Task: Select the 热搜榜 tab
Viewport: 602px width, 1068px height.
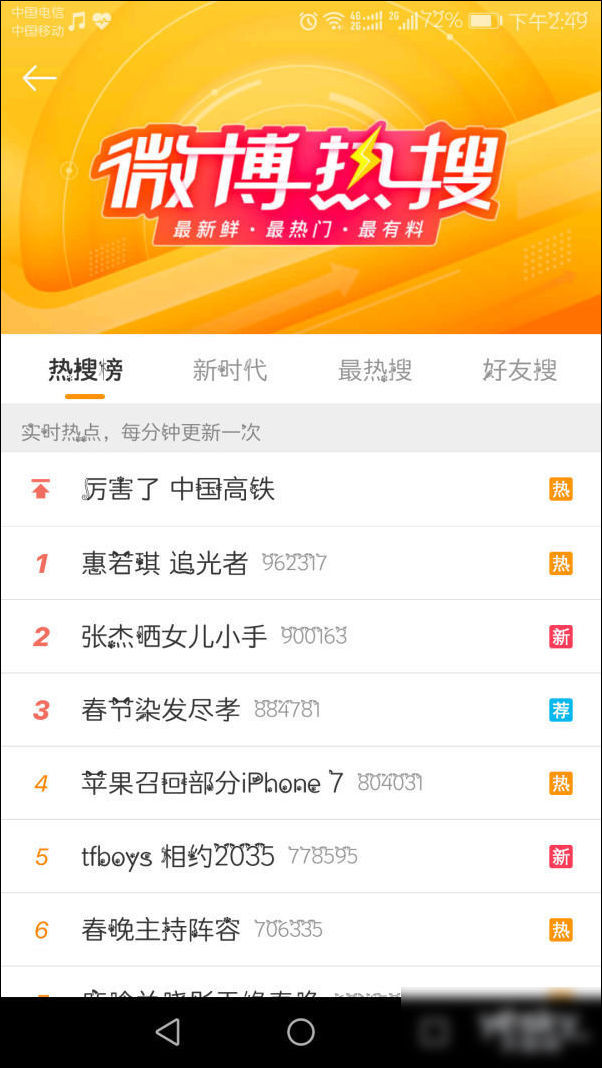Action: 86,371
